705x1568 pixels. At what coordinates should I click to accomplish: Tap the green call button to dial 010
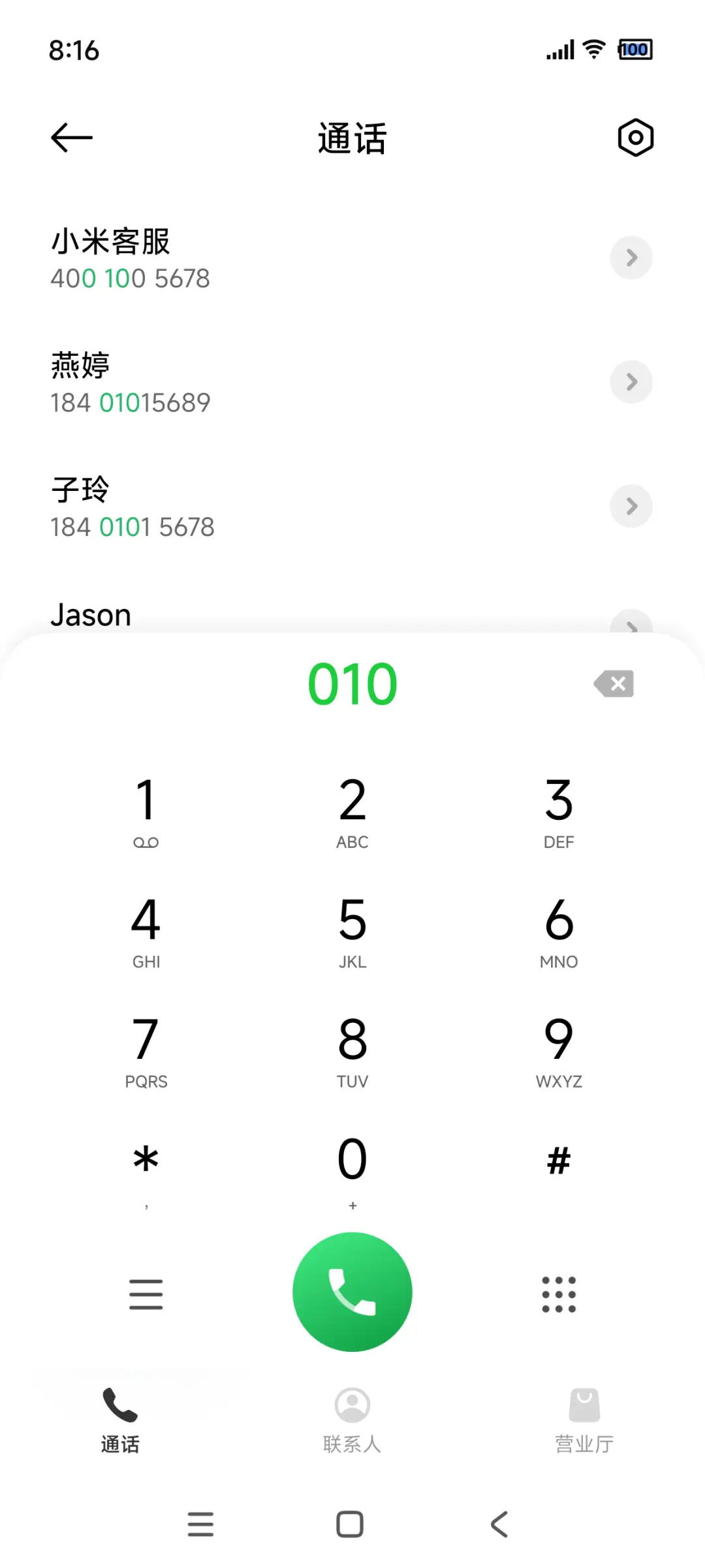pyautogui.click(x=352, y=1293)
